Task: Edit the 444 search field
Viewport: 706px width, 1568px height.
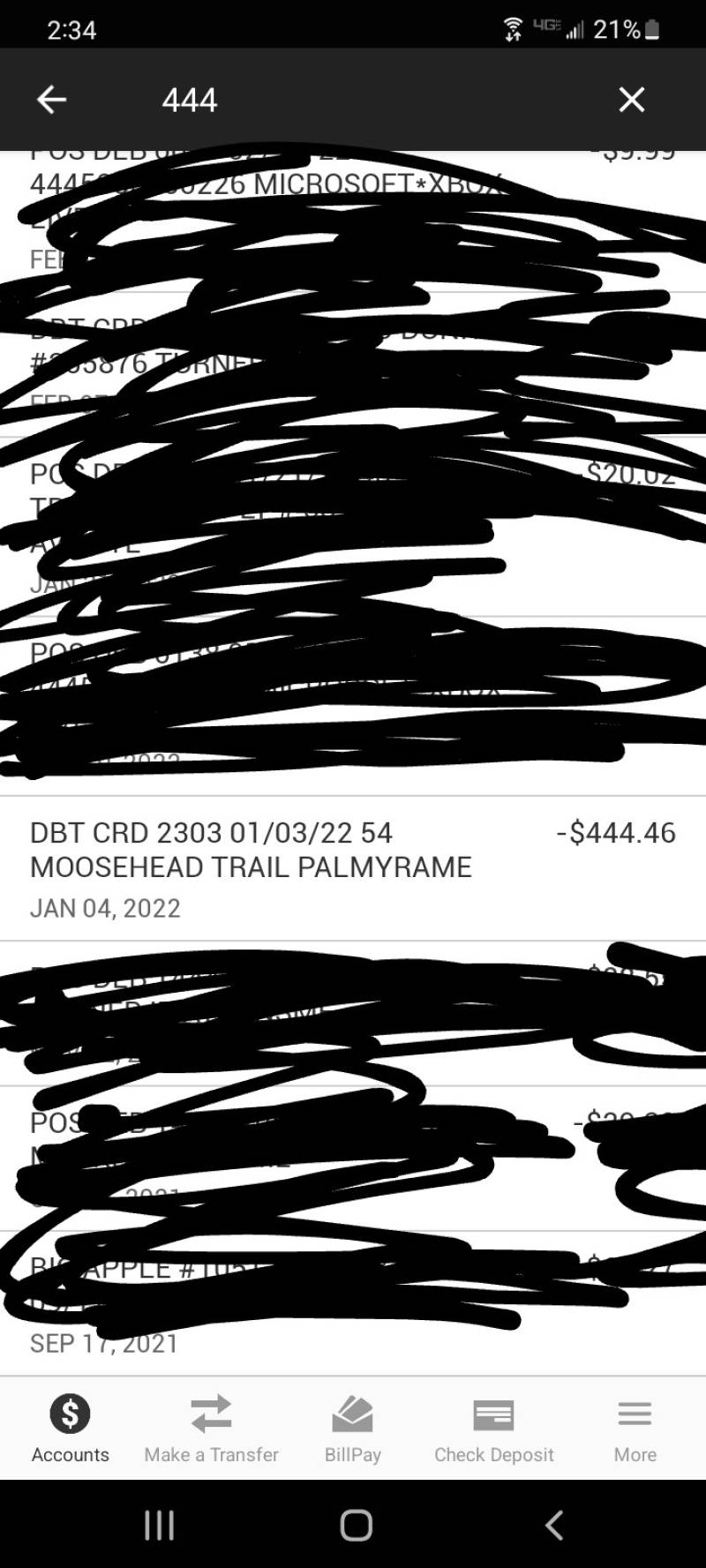Action: (371, 100)
